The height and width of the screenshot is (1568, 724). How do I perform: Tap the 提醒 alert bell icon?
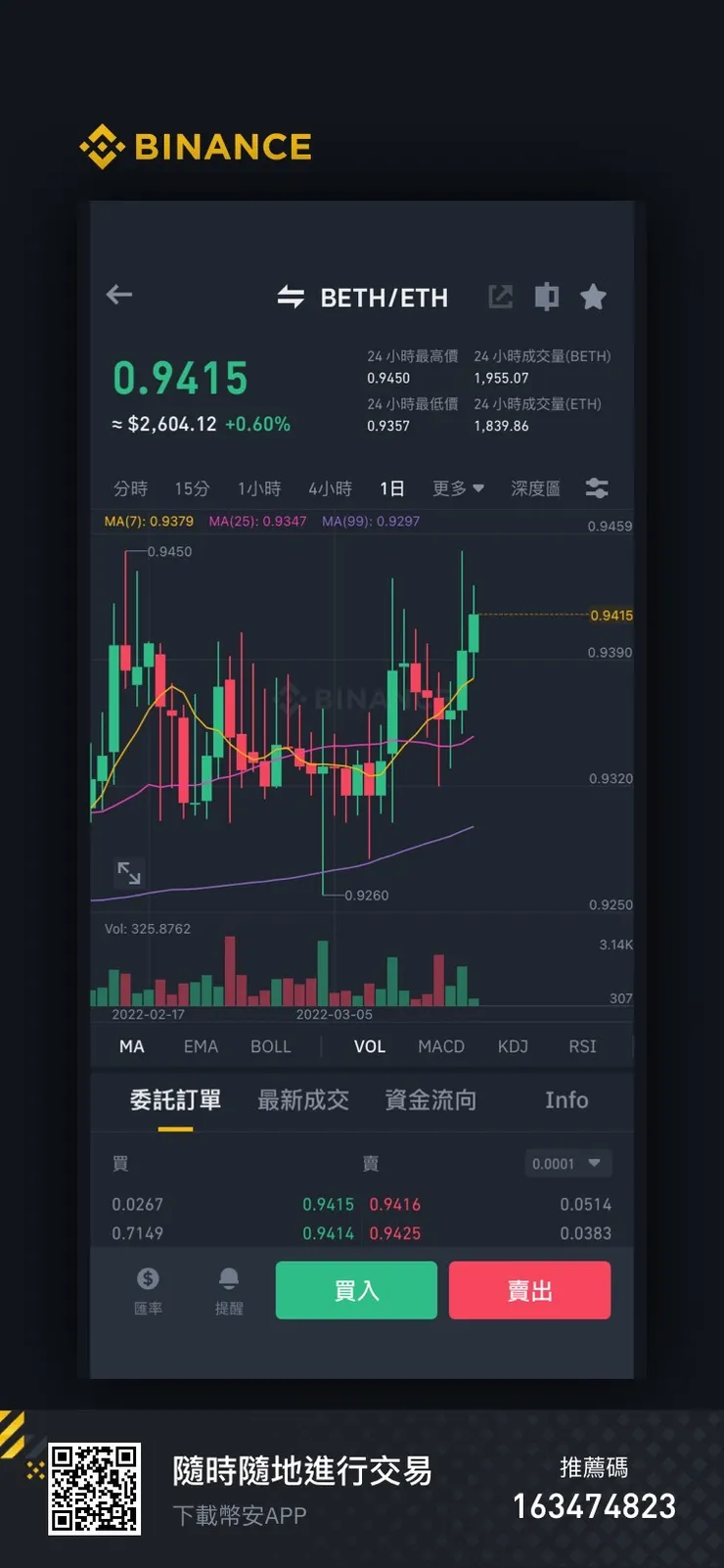[x=228, y=1277]
